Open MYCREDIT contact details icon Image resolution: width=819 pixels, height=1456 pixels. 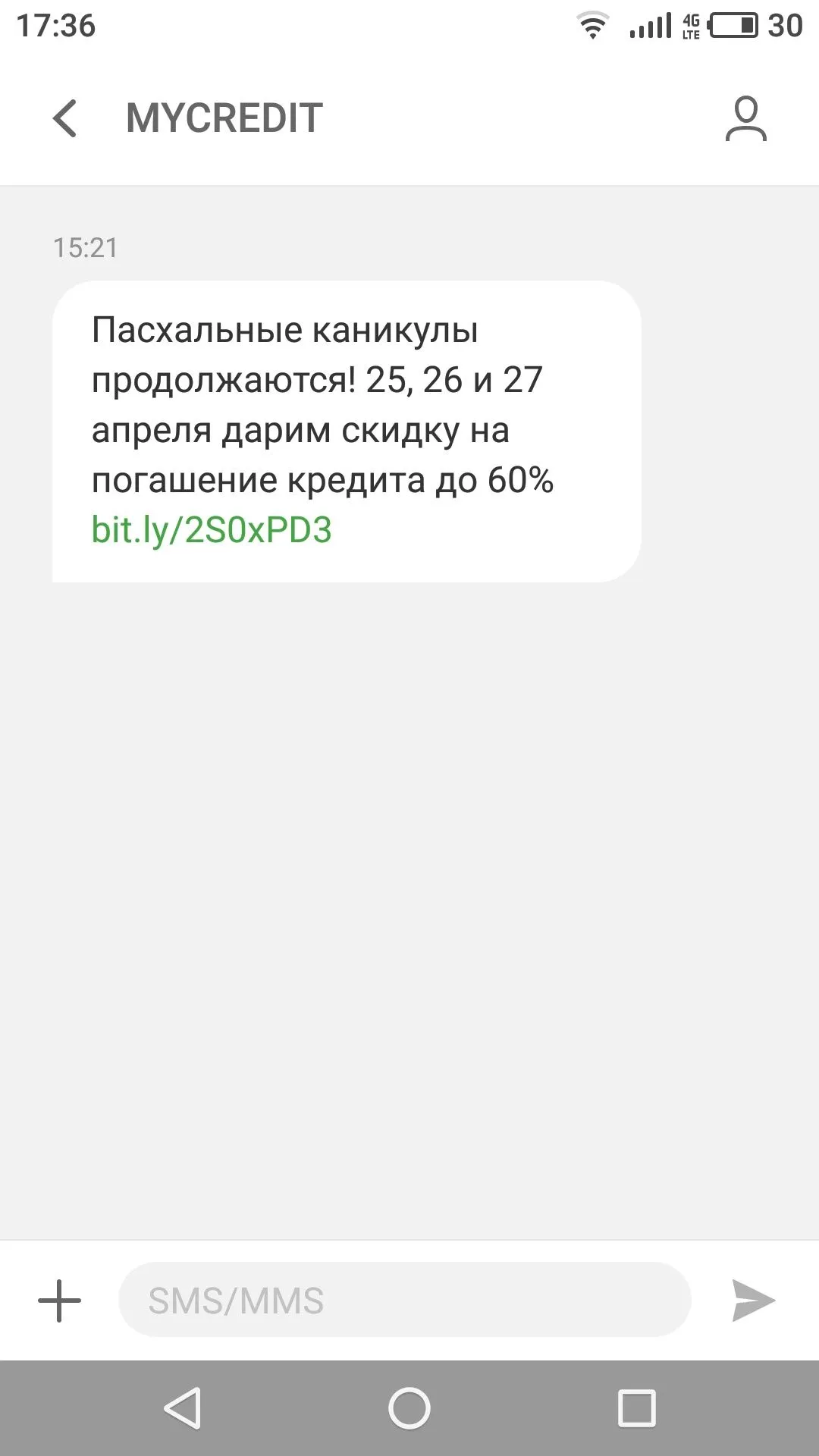click(x=745, y=119)
